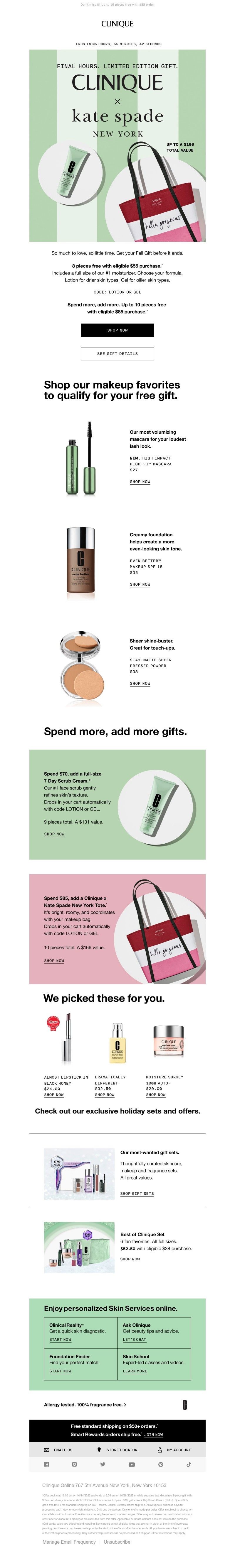This screenshot has height=1568, width=235.
Task: Start the Clinical Reality skin diagnostic
Action: click(x=60, y=1339)
